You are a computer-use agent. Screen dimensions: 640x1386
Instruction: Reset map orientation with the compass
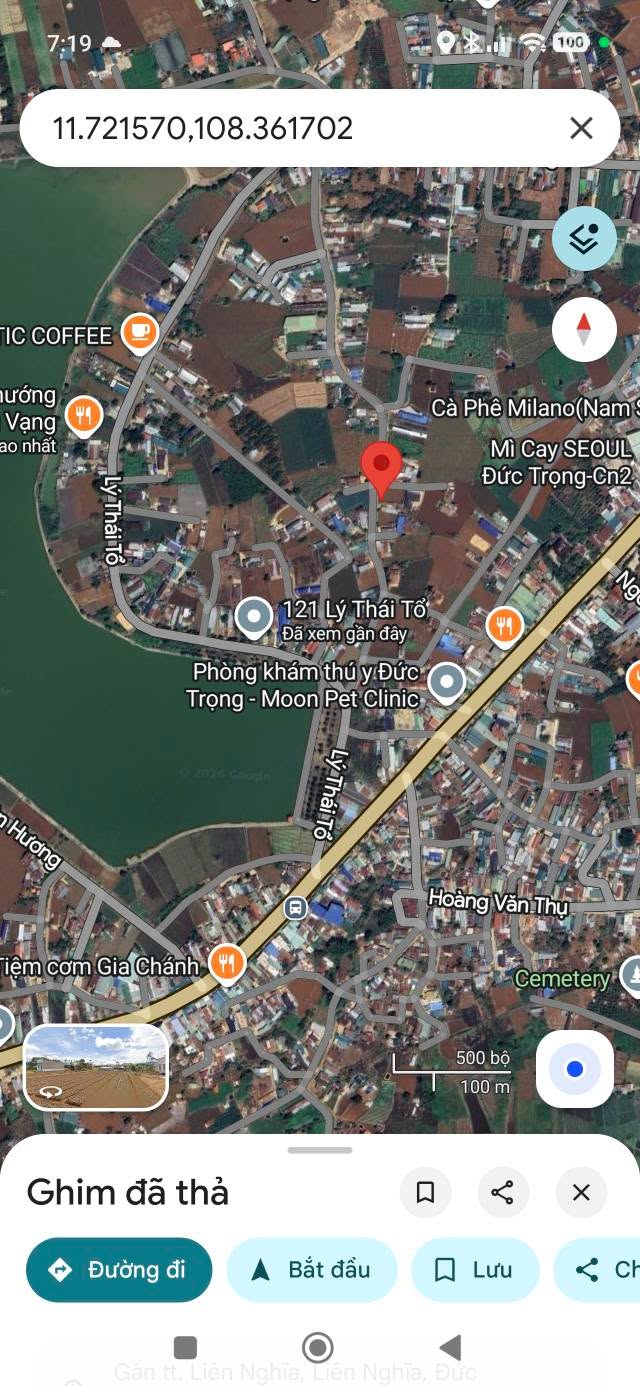(584, 328)
